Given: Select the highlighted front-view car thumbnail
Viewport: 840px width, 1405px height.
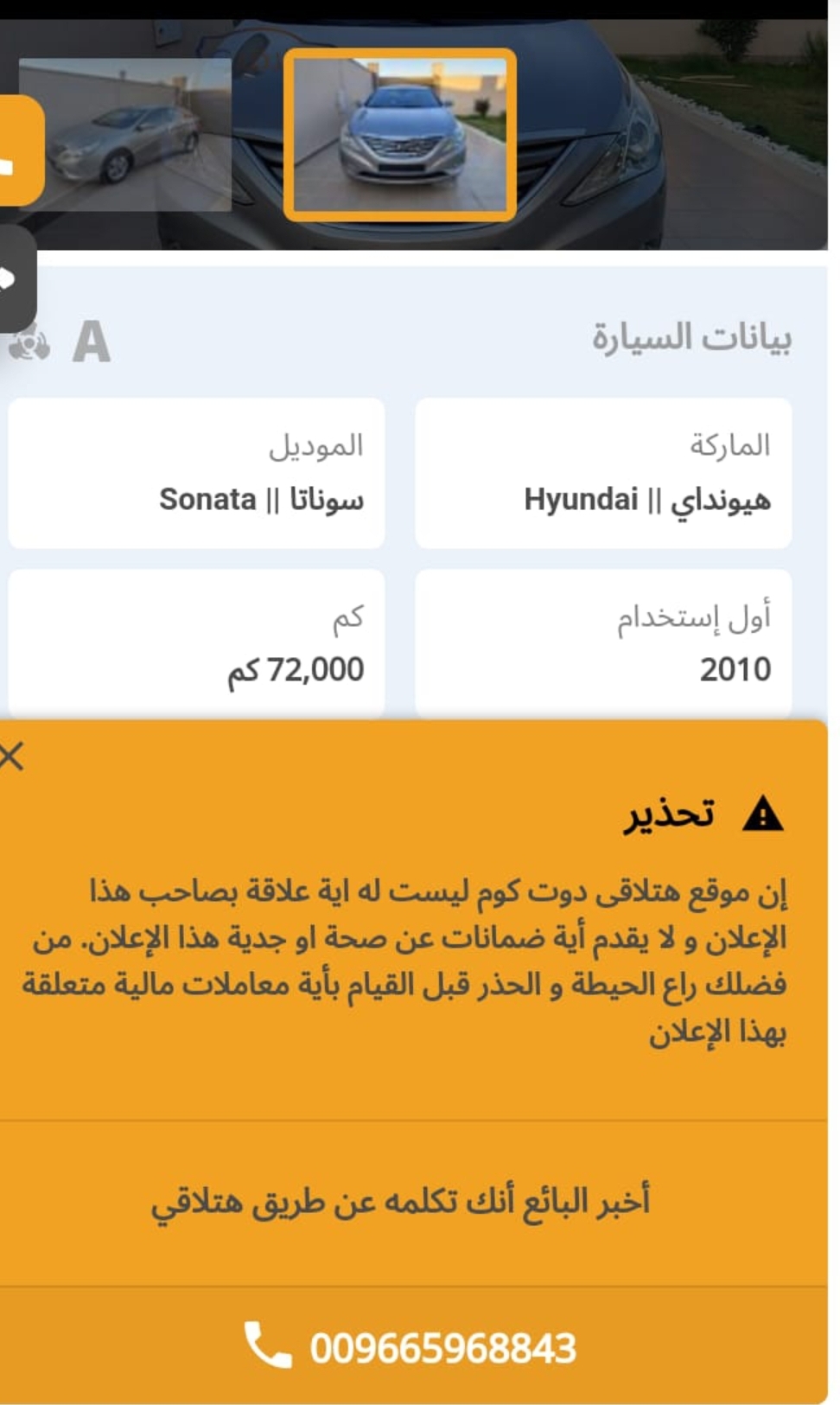Looking at the screenshot, I should coord(400,135).
